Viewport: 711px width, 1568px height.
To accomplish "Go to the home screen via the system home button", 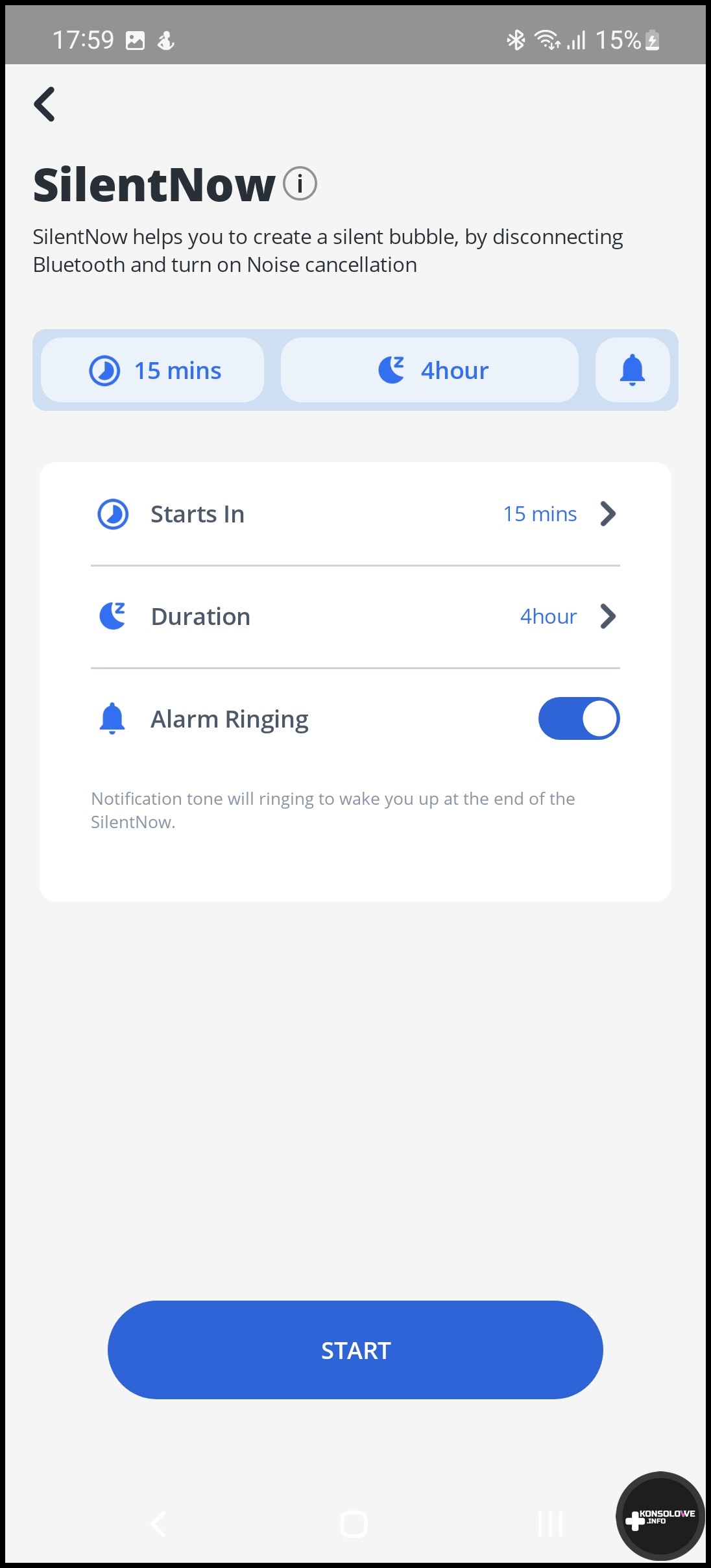I will coord(354,1524).
